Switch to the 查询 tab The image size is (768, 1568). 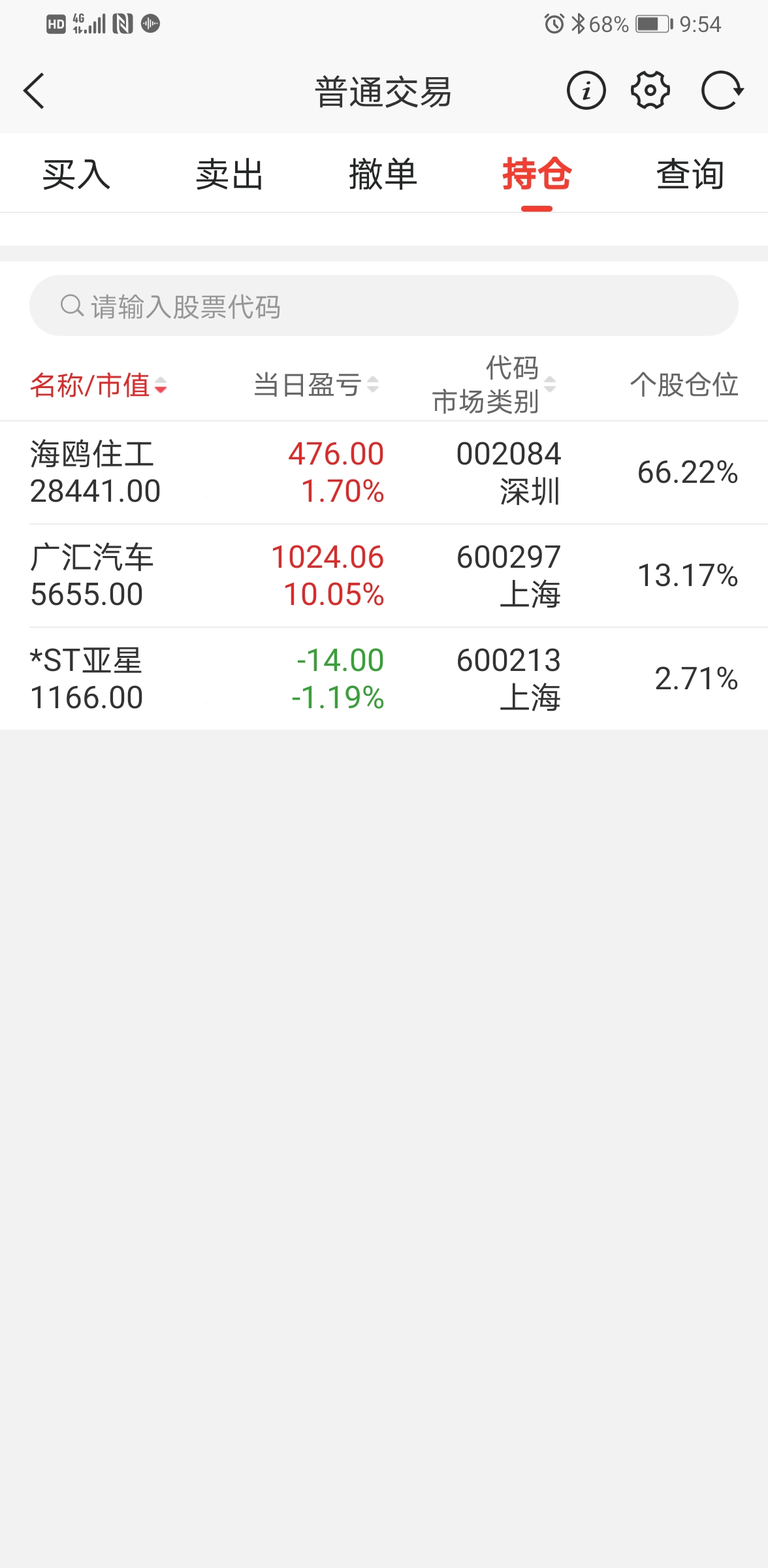coord(690,174)
